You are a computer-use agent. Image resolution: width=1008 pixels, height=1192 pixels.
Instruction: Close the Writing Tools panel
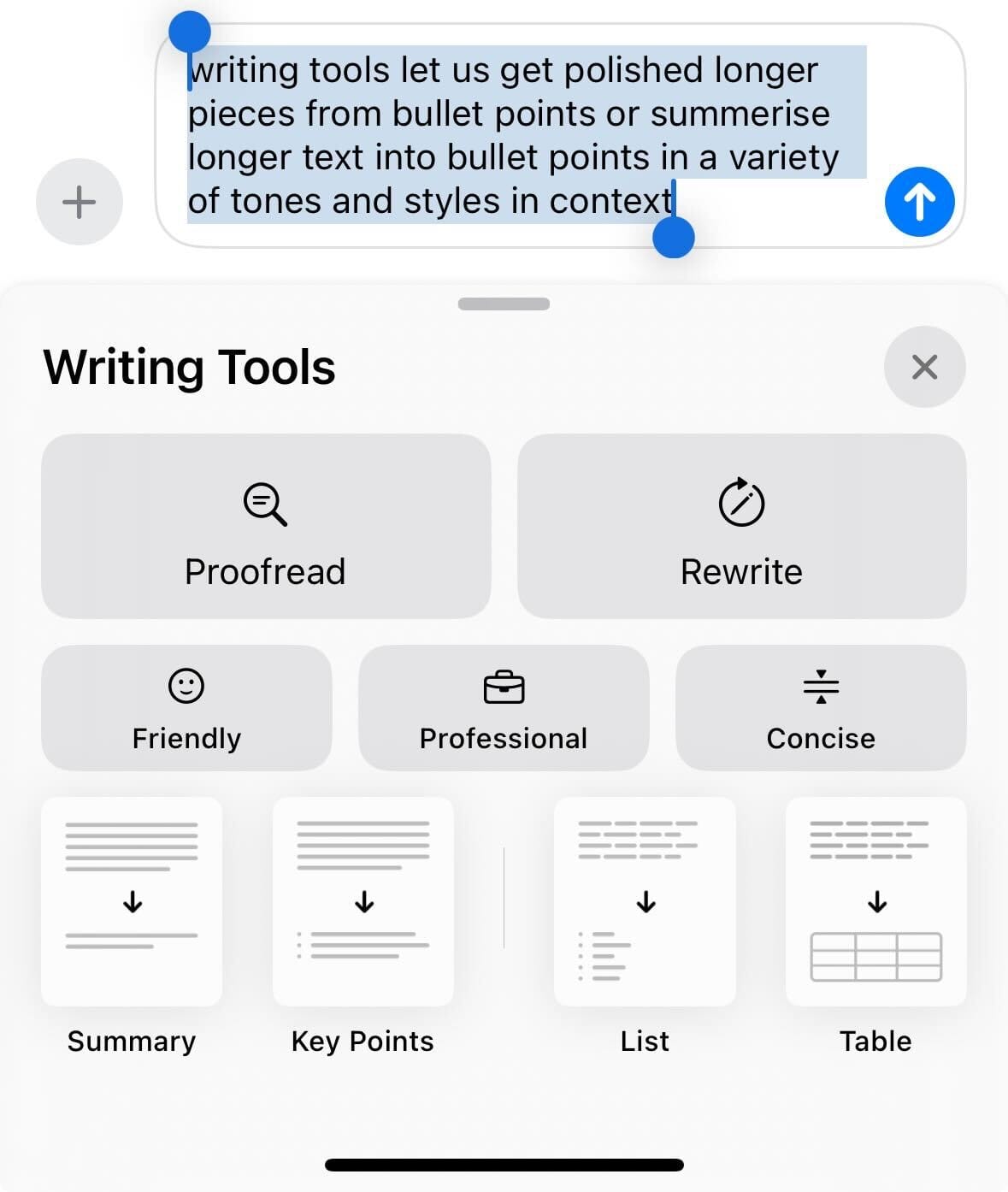coord(924,367)
